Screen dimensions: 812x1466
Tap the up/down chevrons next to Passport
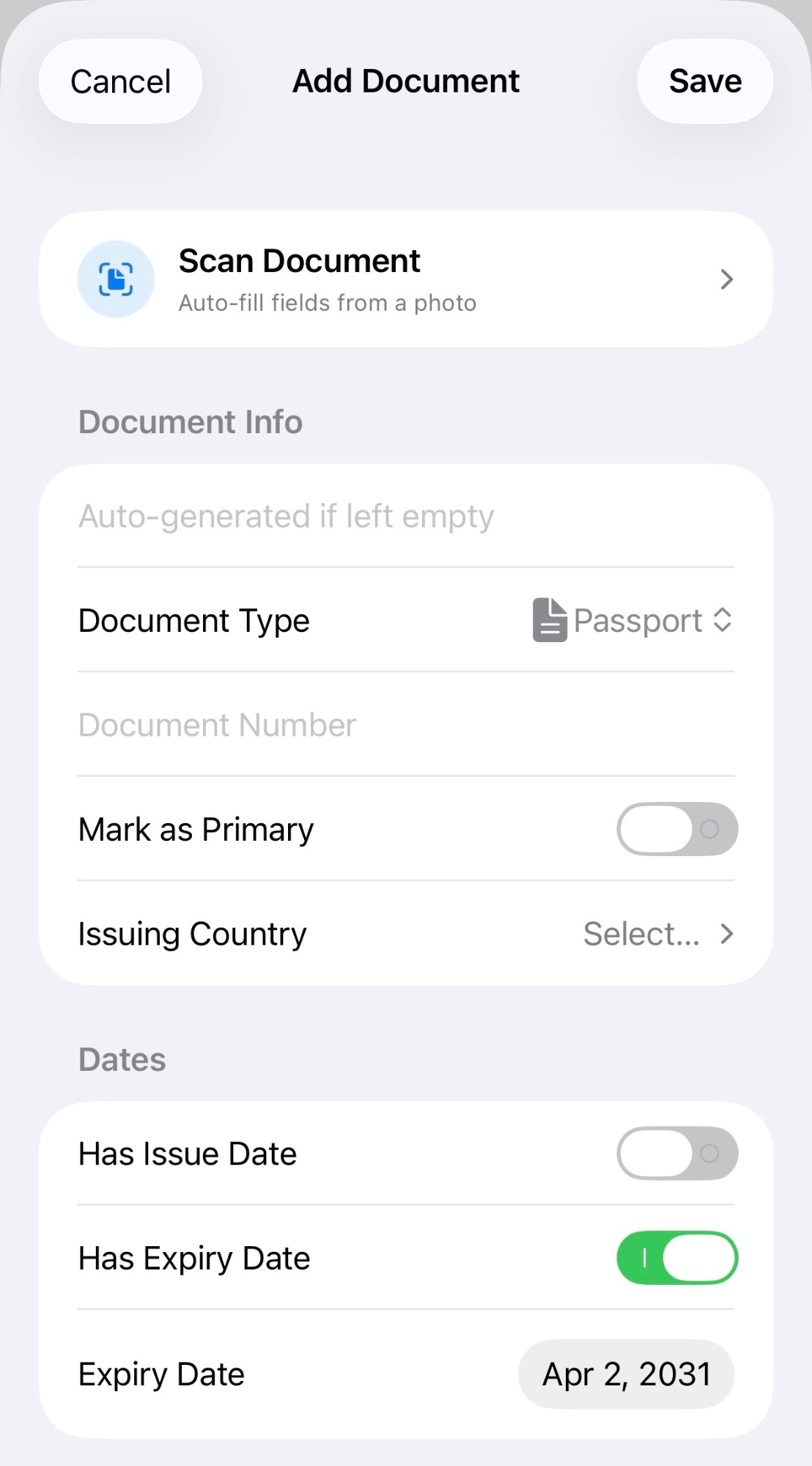(723, 620)
